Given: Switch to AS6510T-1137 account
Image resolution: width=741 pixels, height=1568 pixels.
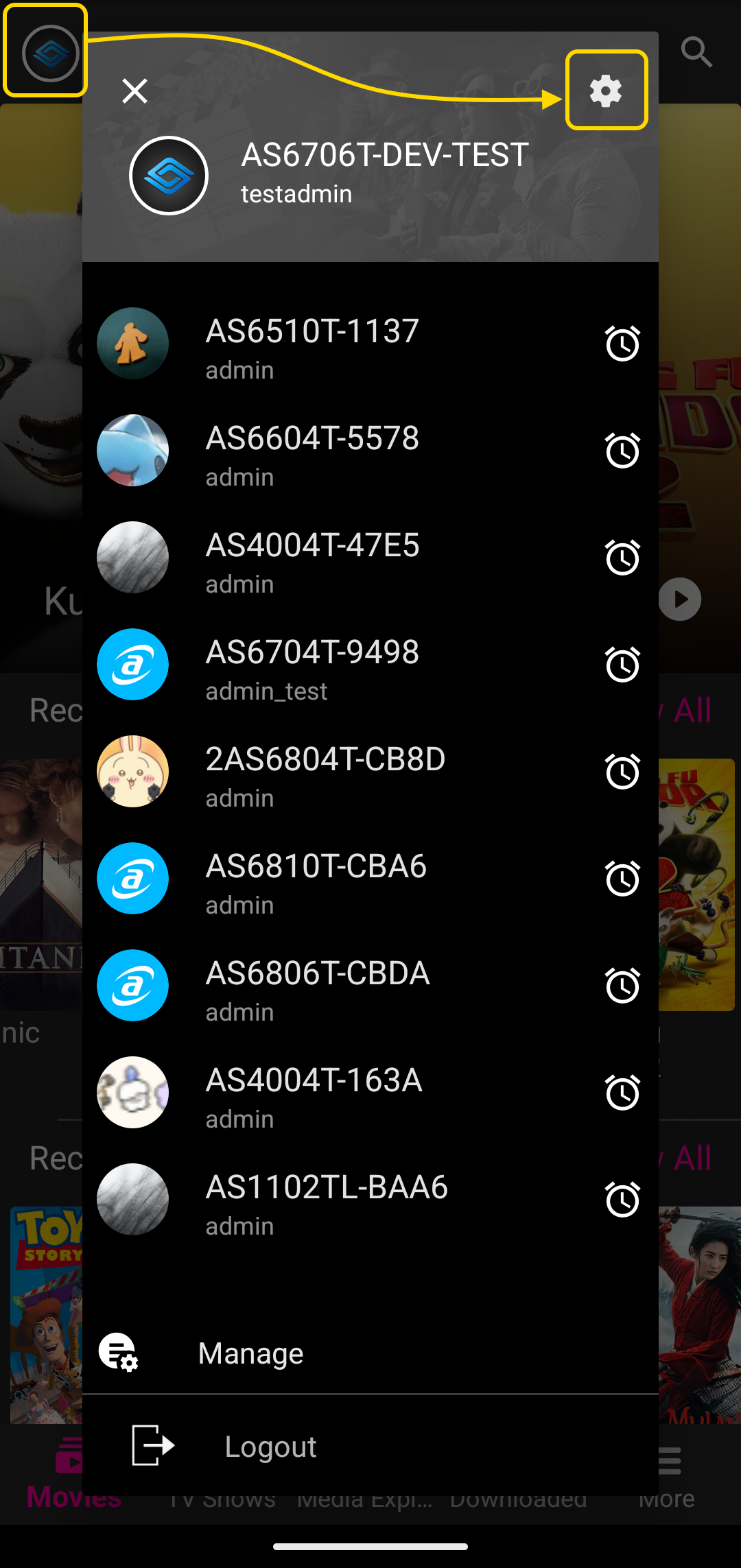Looking at the screenshot, I should (313, 347).
